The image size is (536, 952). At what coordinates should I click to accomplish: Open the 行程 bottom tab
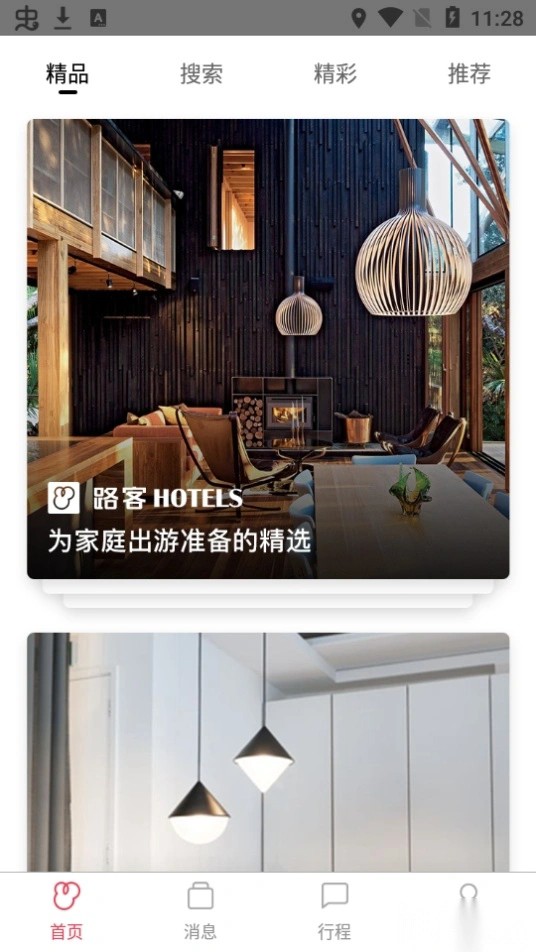pyautogui.click(x=334, y=912)
